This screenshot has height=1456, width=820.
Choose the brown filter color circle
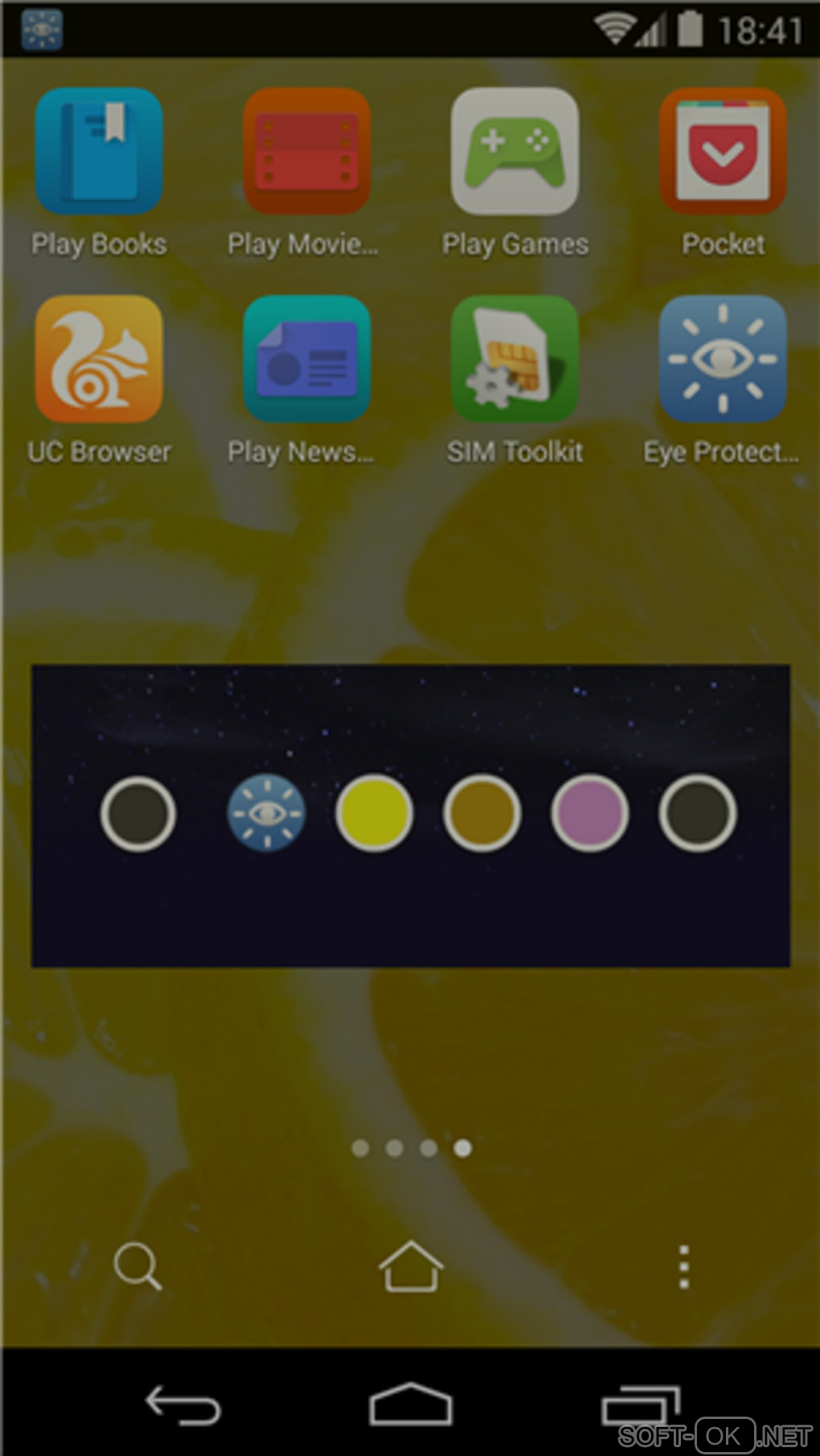482,813
